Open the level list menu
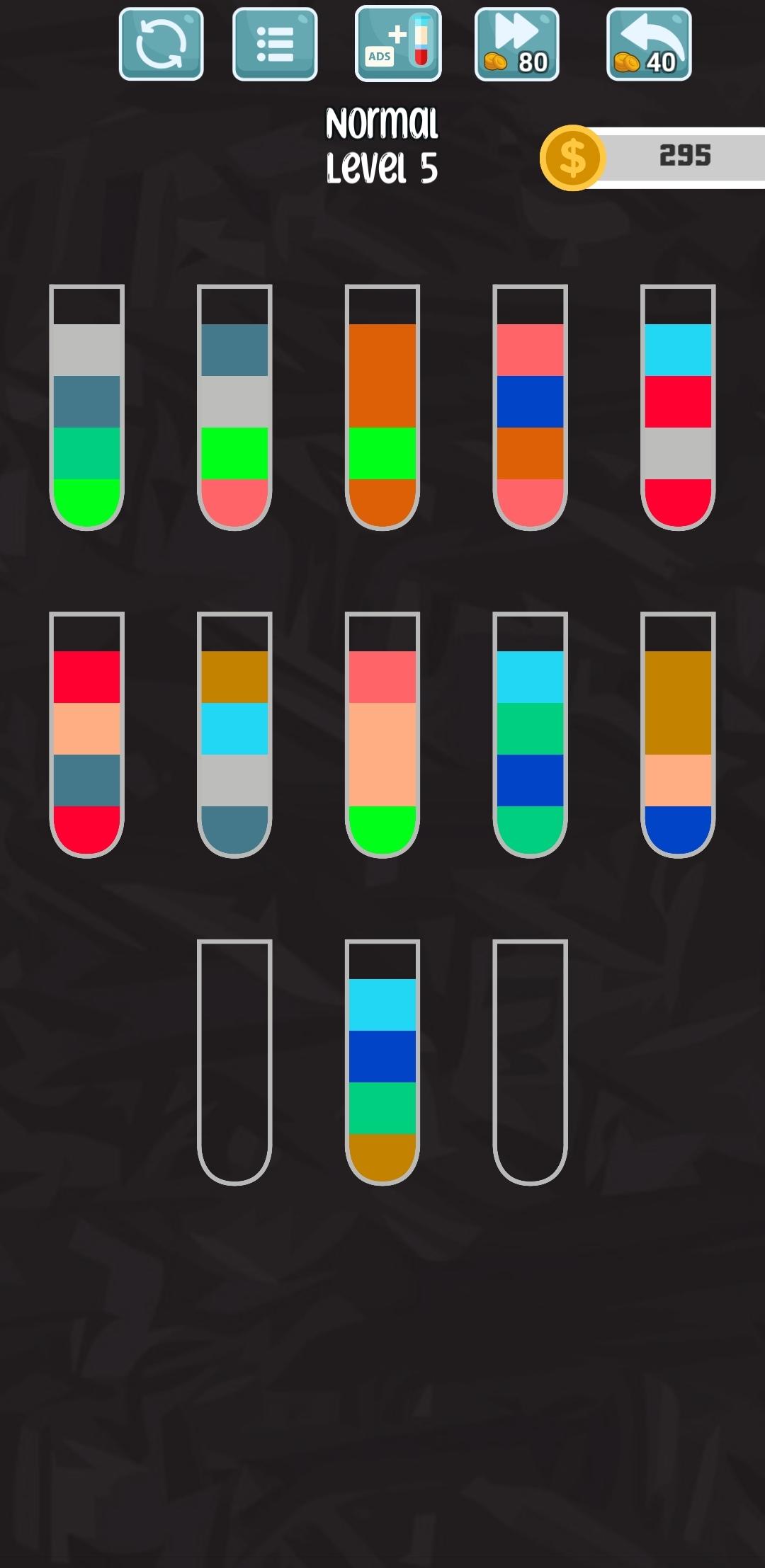 275,44
